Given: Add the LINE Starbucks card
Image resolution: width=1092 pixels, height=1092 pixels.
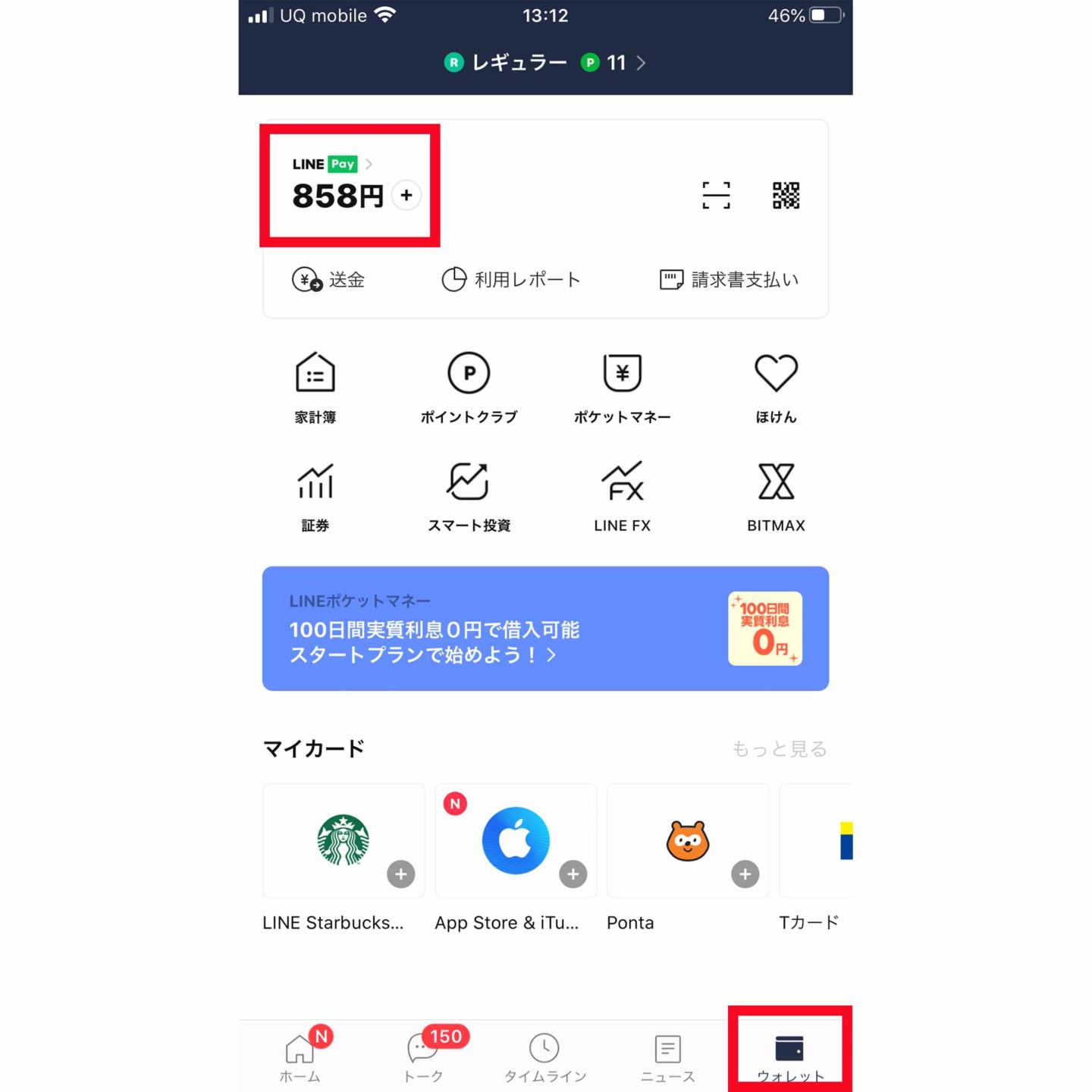Looking at the screenshot, I should pos(401,874).
